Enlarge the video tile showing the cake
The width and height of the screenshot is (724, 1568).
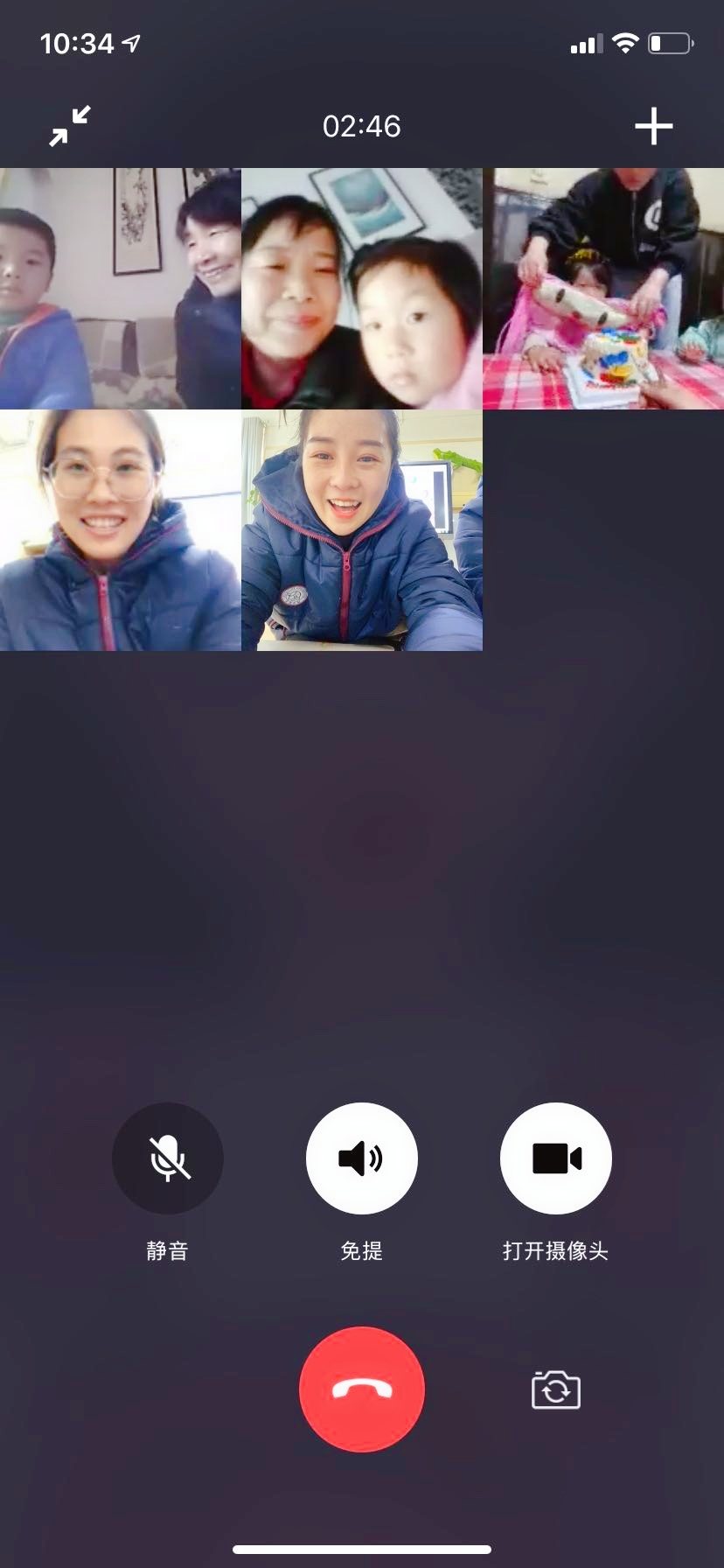[603, 289]
